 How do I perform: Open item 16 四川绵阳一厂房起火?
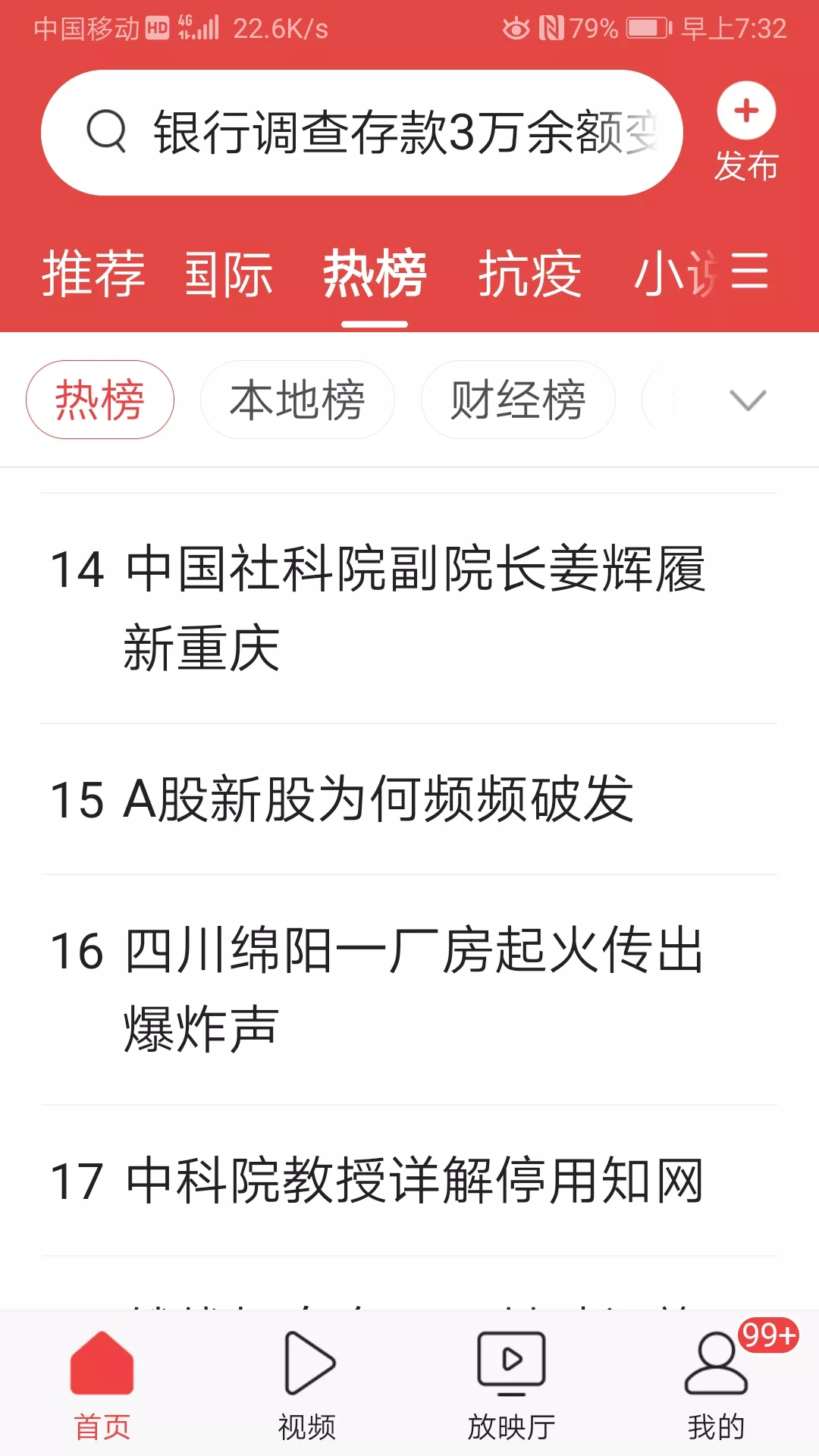pos(409,990)
